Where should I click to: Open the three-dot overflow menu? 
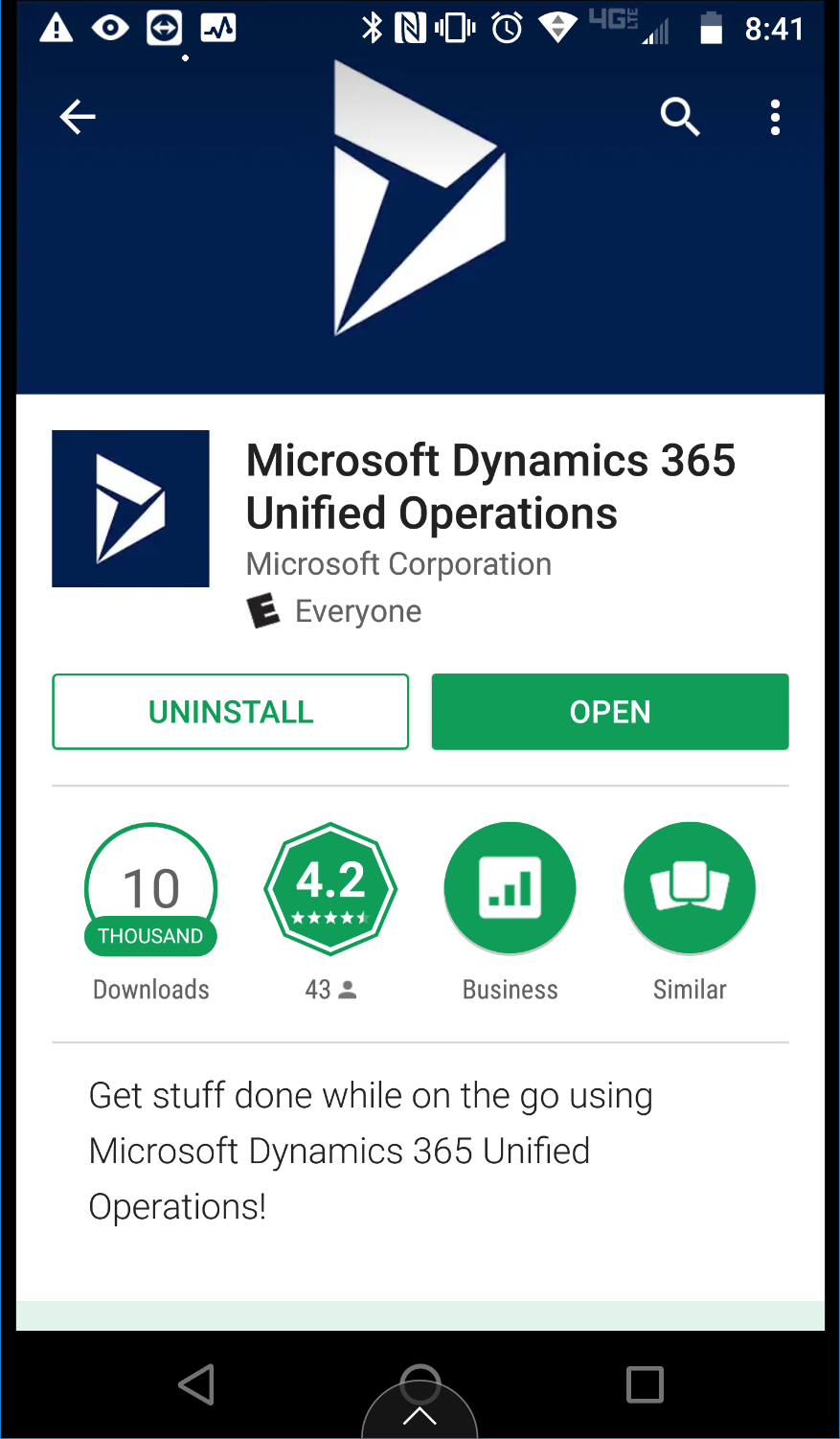coord(775,118)
